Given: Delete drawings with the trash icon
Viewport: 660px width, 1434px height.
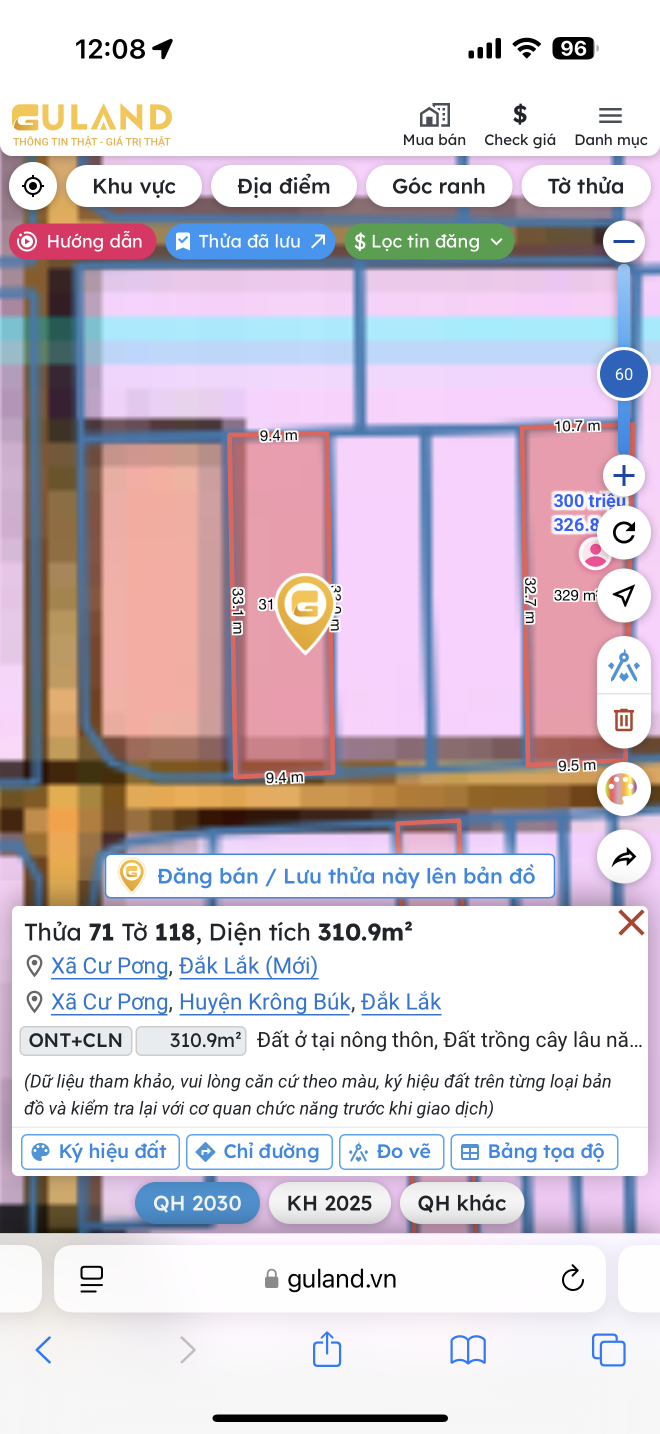Looking at the screenshot, I should pyautogui.click(x=624, y=719).
